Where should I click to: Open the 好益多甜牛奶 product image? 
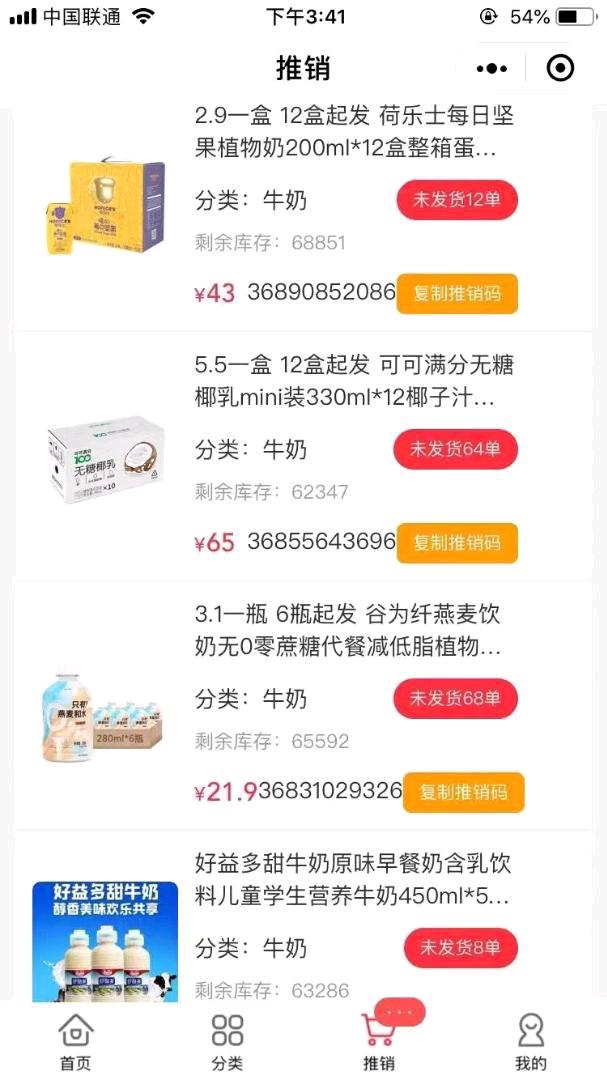(105, 940)
